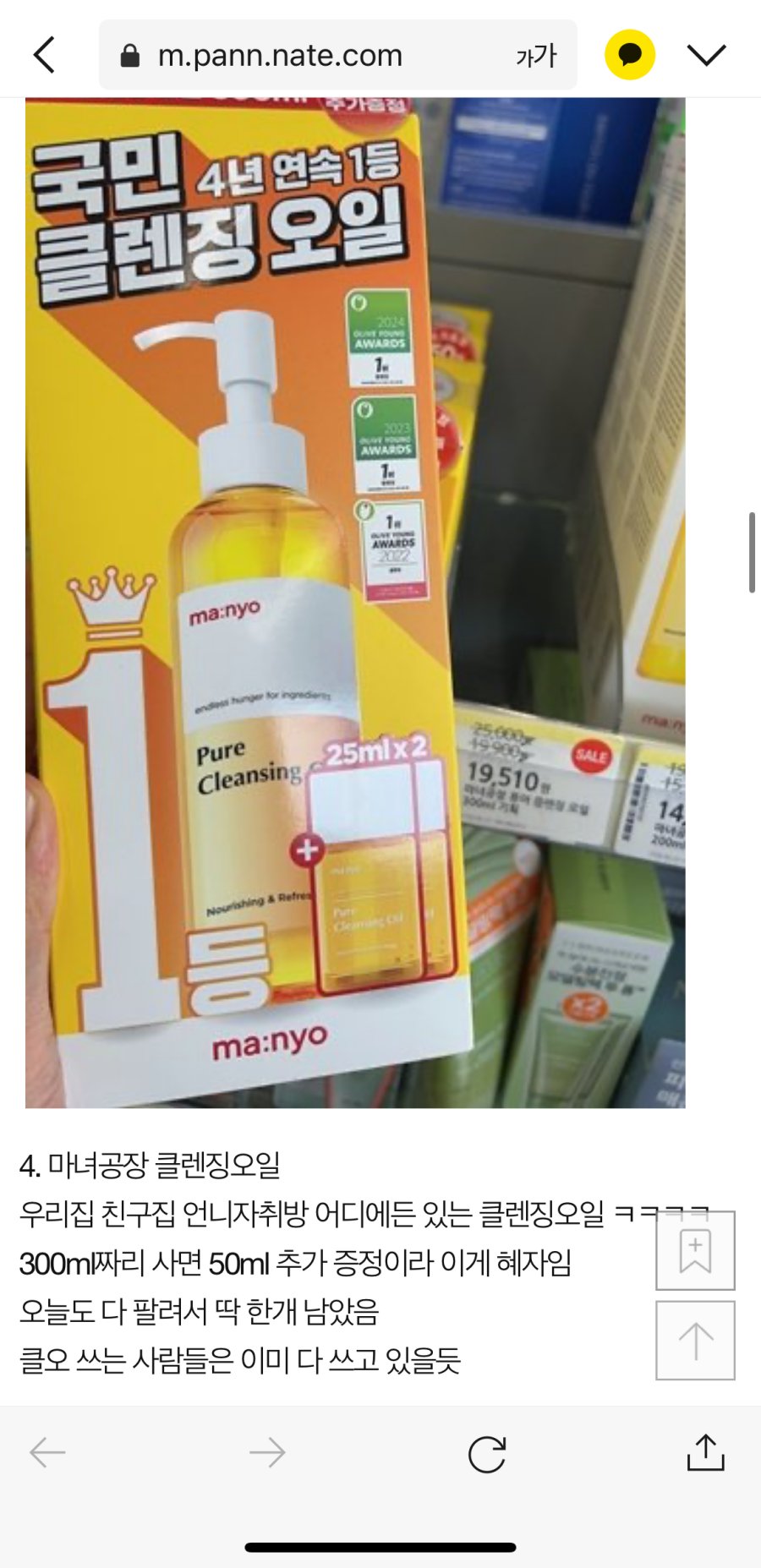Share this page

706,1452
